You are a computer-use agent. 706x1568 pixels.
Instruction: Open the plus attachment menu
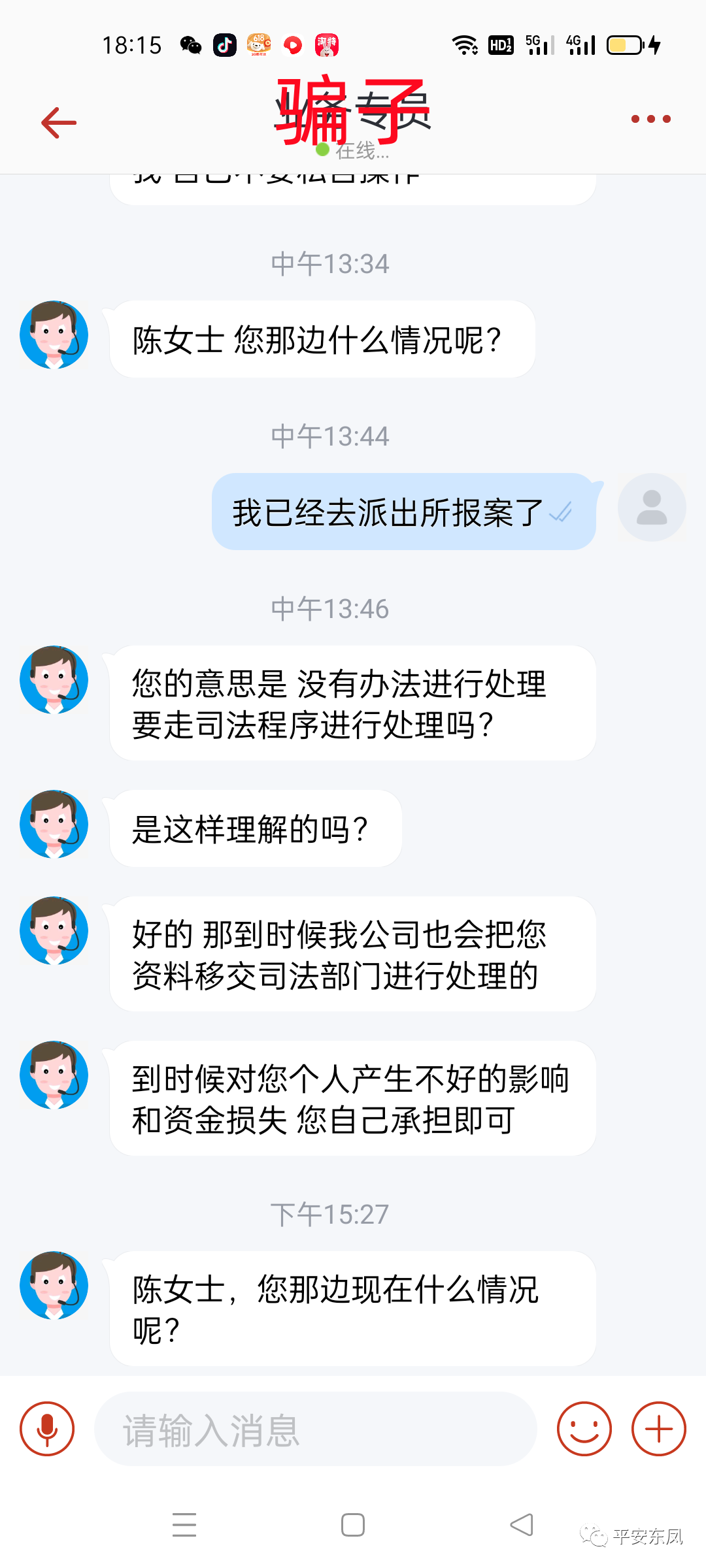coord(659,1429)
